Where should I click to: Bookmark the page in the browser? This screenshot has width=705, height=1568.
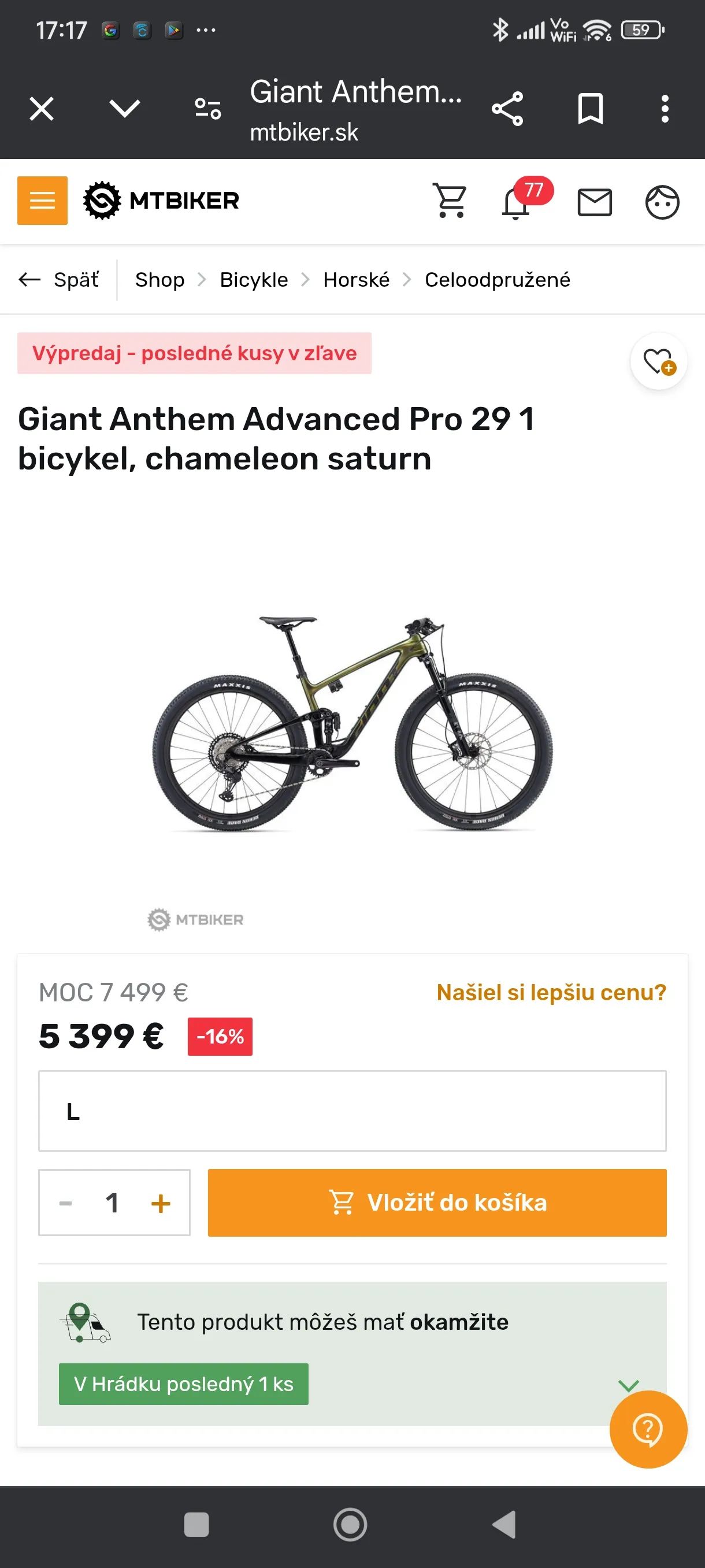pos(589,109)
